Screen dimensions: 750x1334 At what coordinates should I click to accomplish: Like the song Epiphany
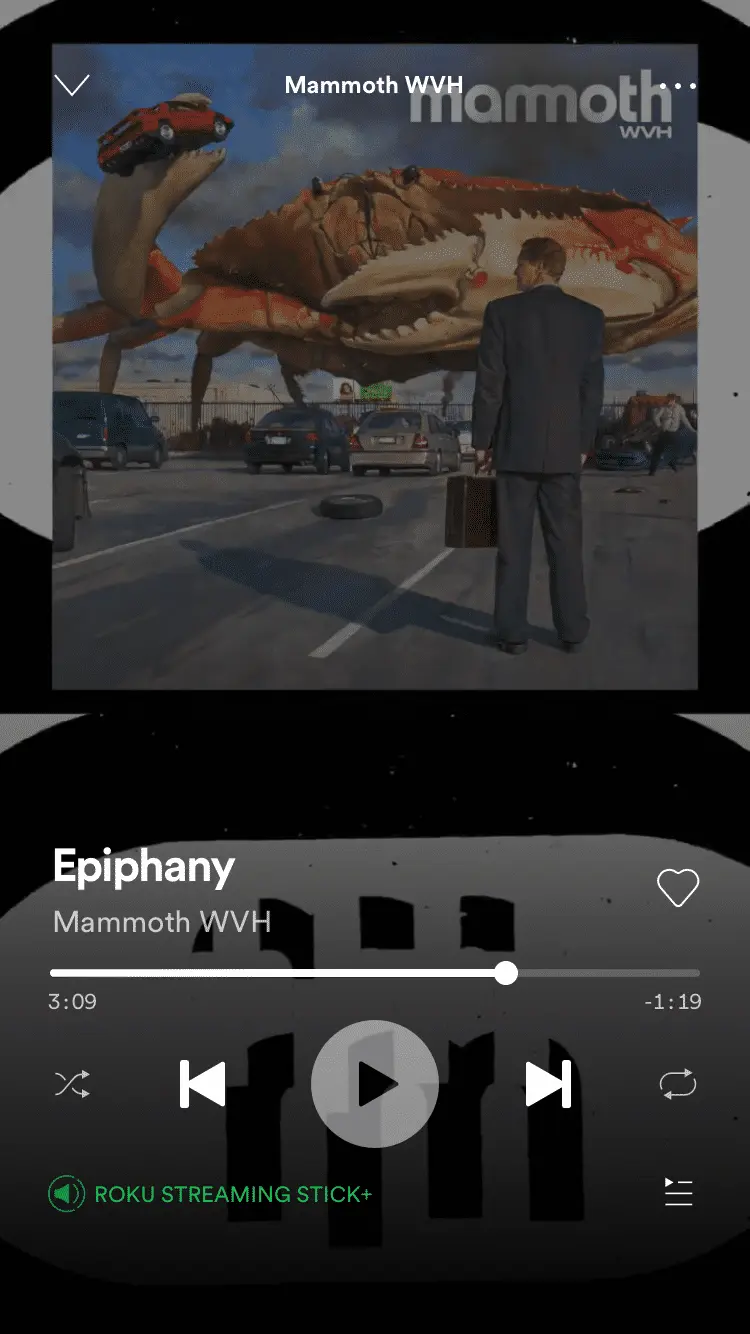[x=677, y=888]
